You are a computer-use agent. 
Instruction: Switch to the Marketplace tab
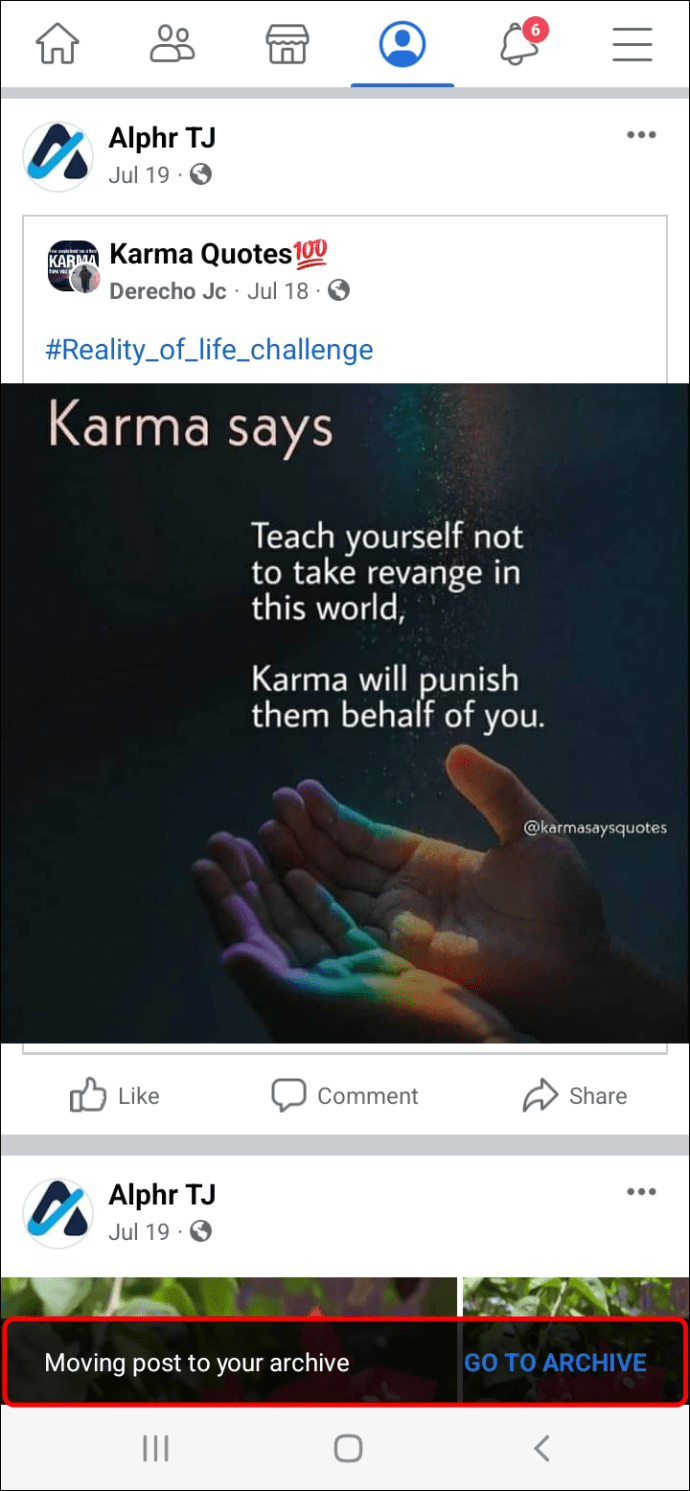click(x=287, y=44)
